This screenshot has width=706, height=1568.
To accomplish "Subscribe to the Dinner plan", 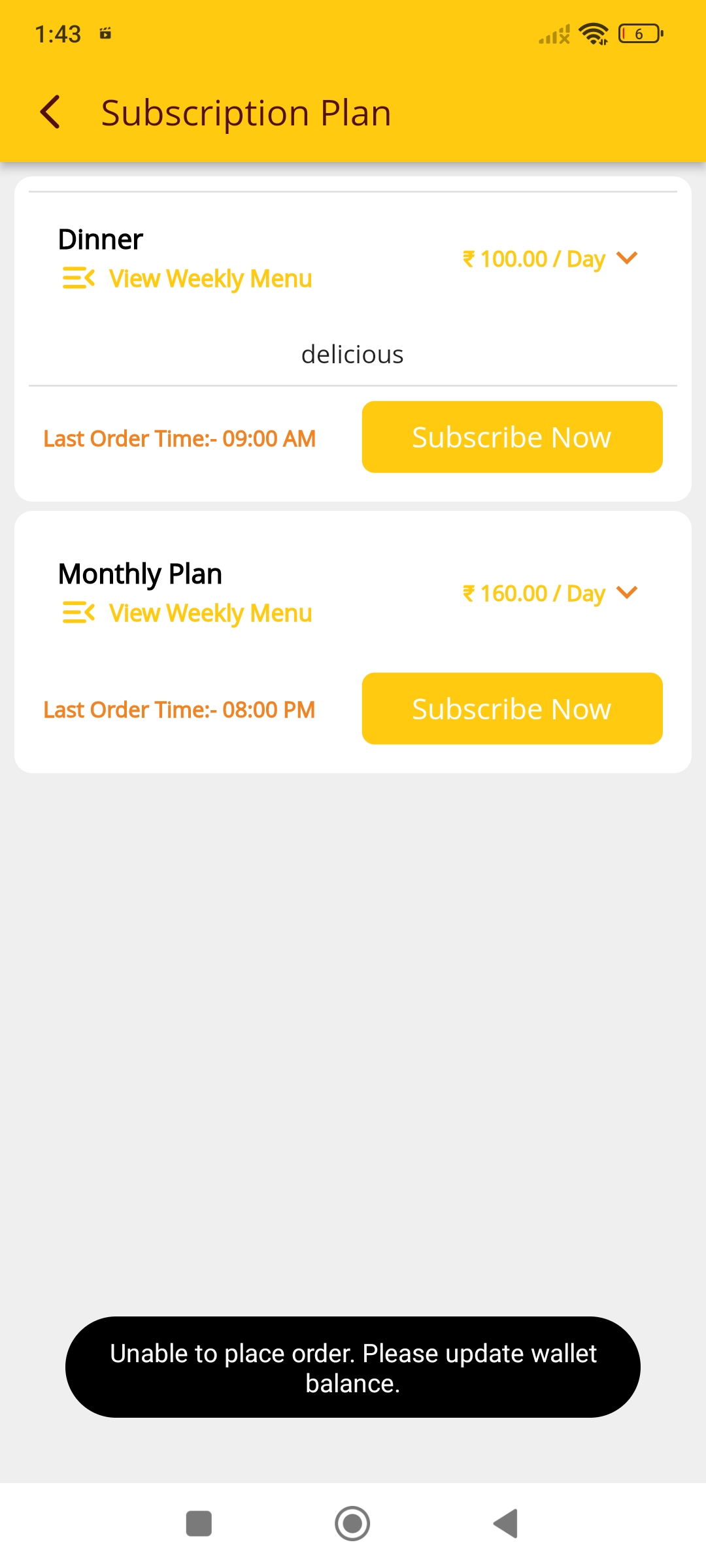I will click(x=512, y=437).
